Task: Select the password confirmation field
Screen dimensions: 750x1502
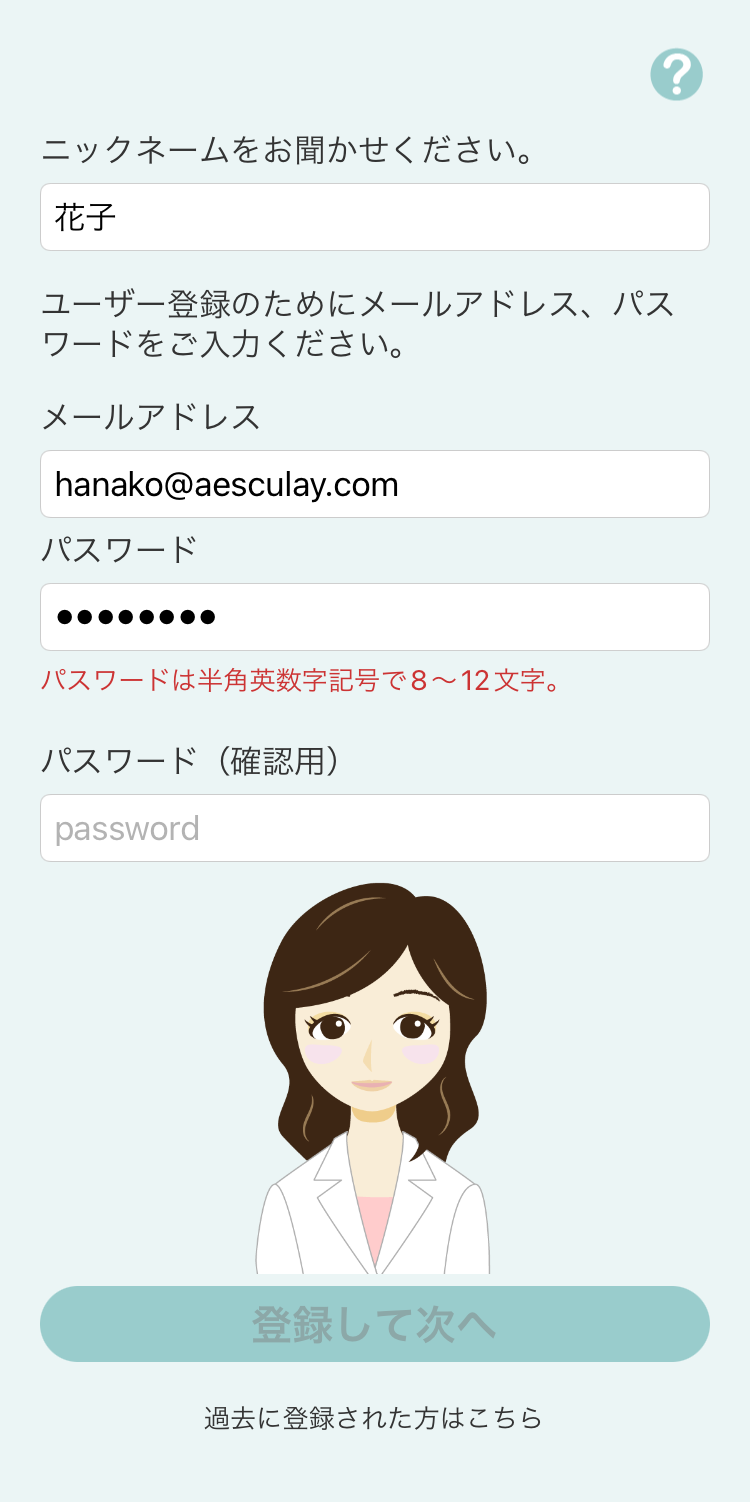Action: click(x=374, y=828)
